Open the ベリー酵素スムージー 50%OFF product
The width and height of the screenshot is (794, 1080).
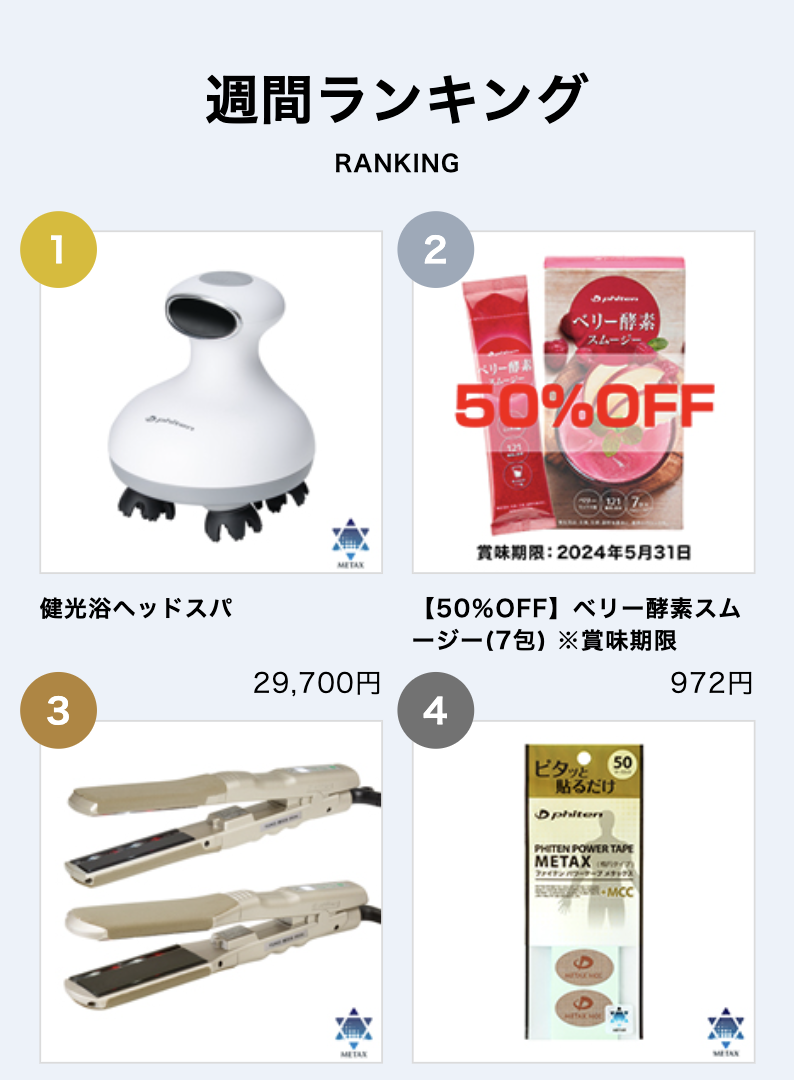pos(584,402)
